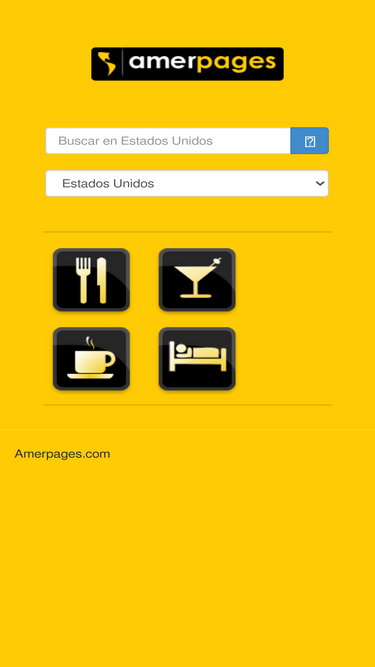Image resolution: width=375 pixels, height=667 pixels.
Task: Open the Amerpages.com link
Action: (62, 454)
